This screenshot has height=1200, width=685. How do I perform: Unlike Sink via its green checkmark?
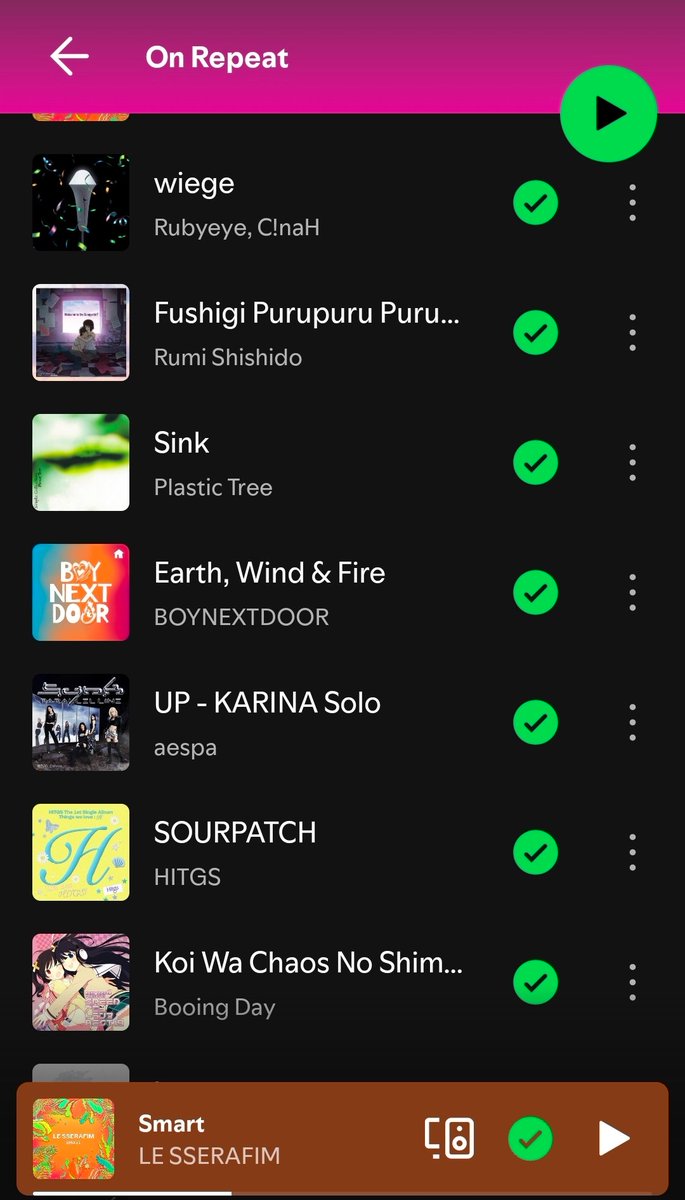pos(535,462)
